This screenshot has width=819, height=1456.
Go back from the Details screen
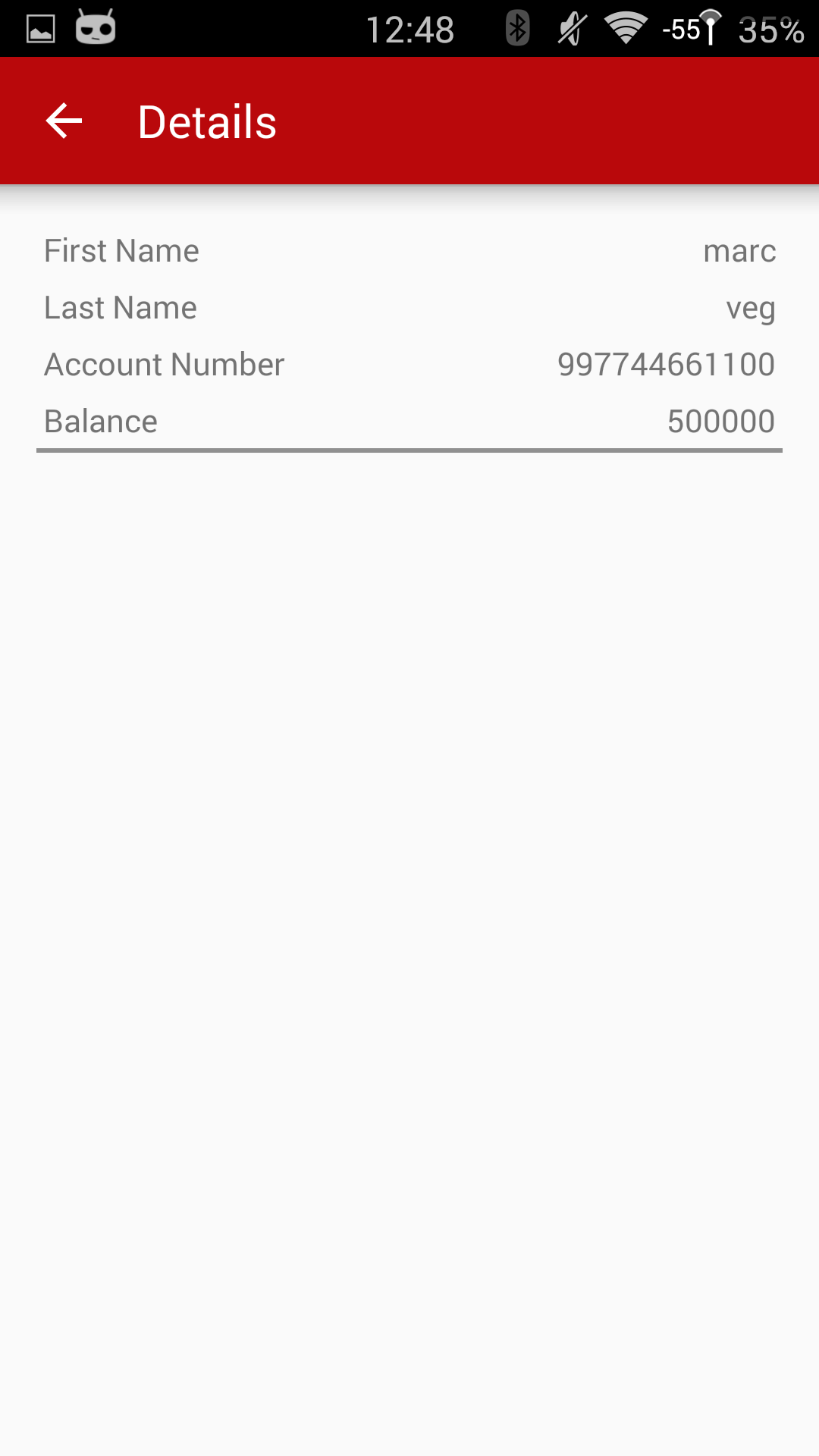point(64,121)
